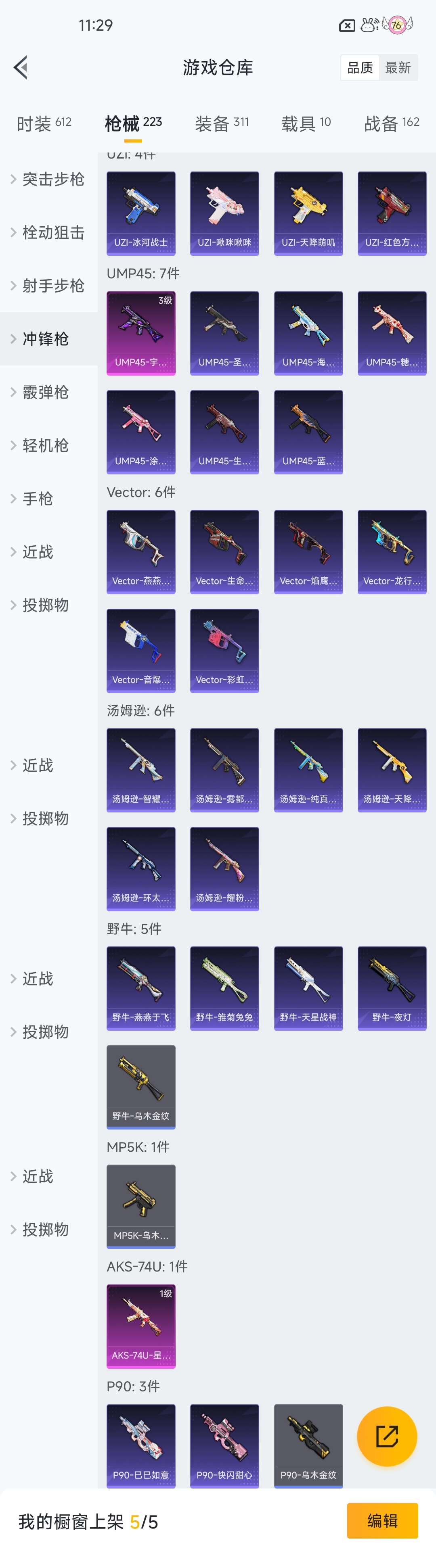436x1568 pixels.
Task: Switch to the 载具 tab
Action: tap(306, 123)
